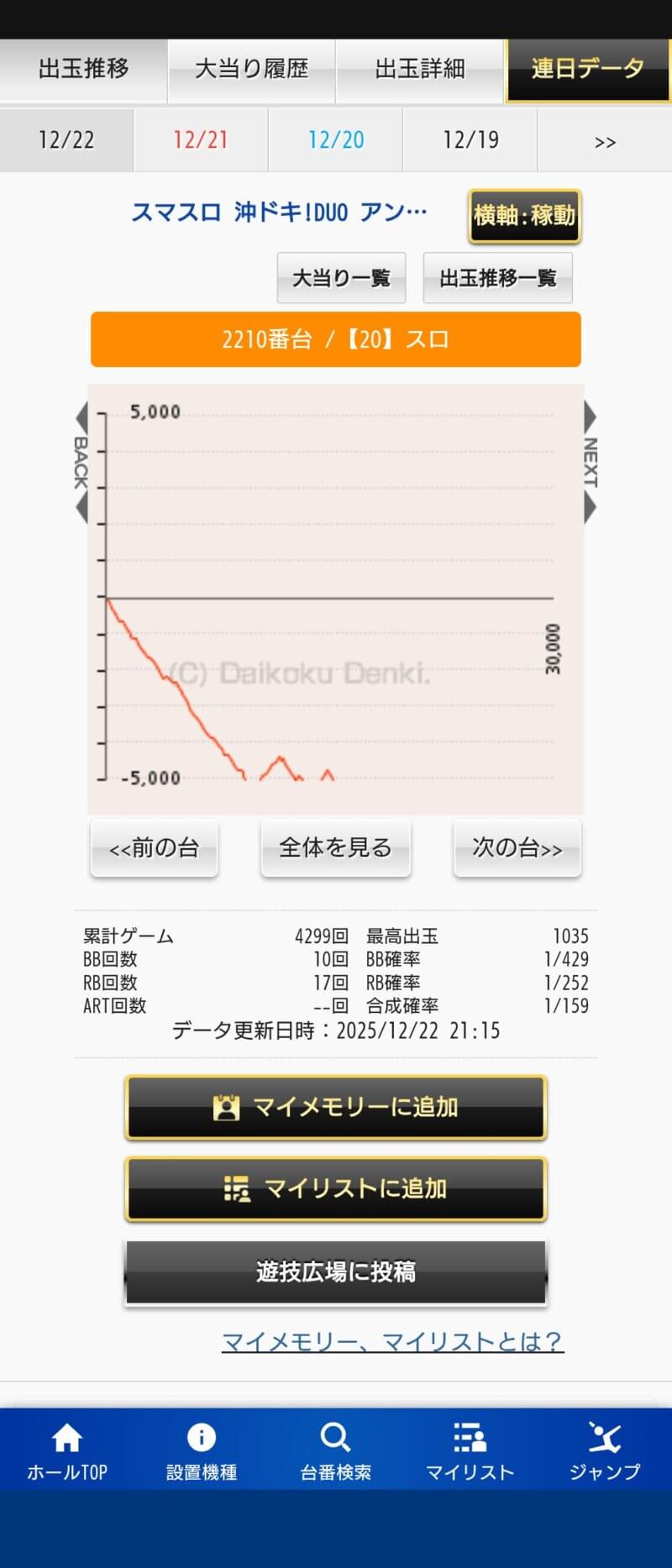Screen dimensions: 672x1568
Task: Open the 出玉推移一覧 list
Action: pos(497,278)
